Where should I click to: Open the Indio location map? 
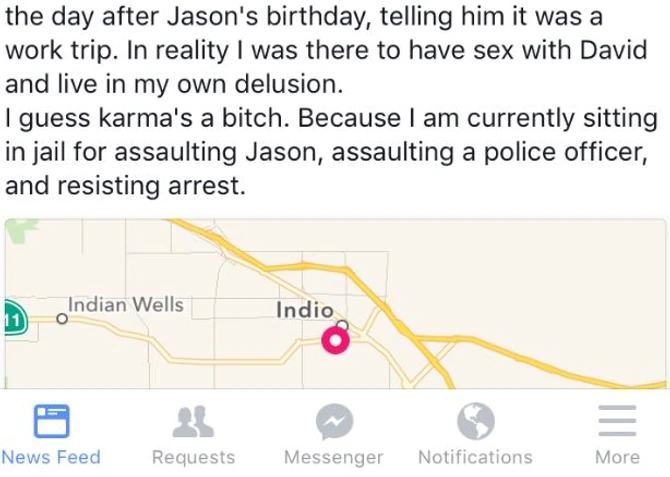click(335, 305)
